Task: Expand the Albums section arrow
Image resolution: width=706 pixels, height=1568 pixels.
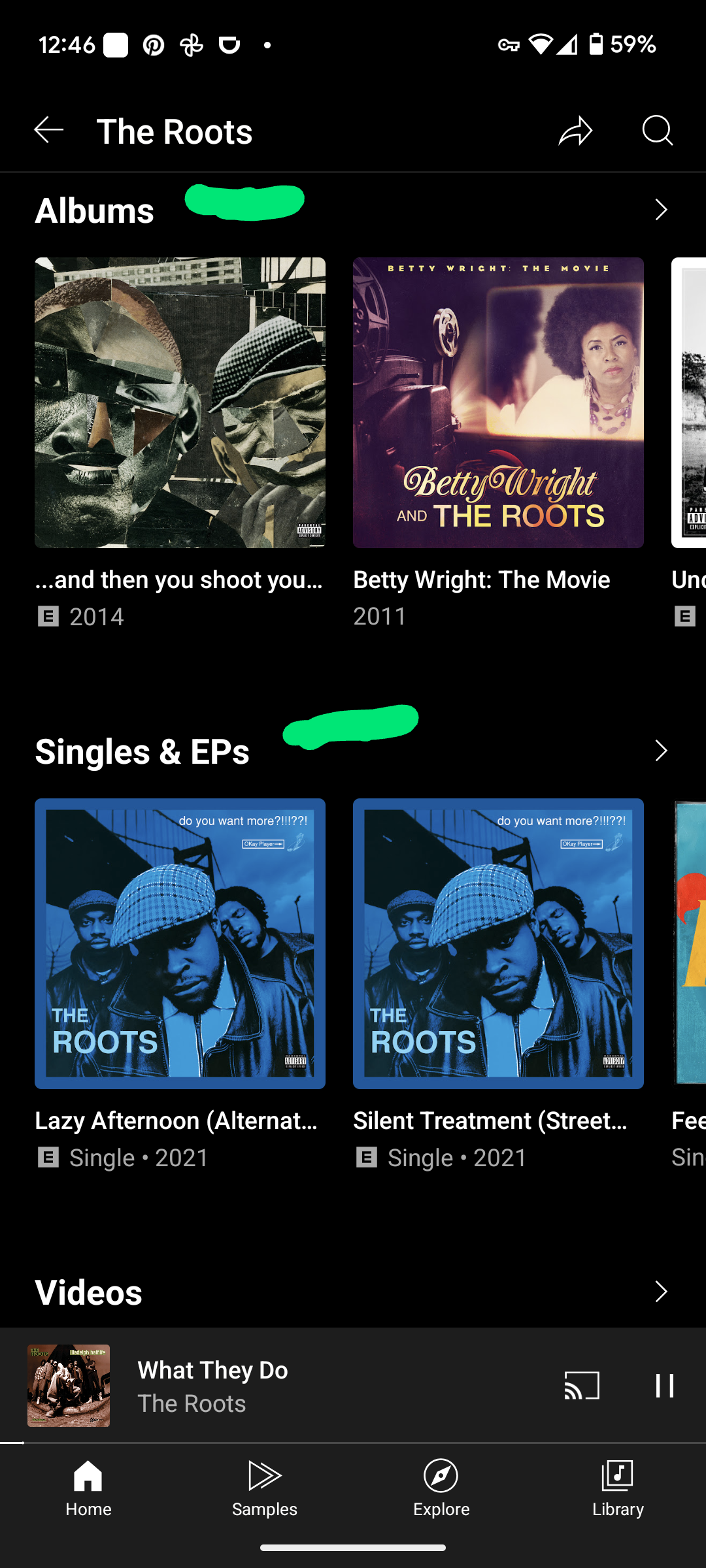Action: click(661, 210)
